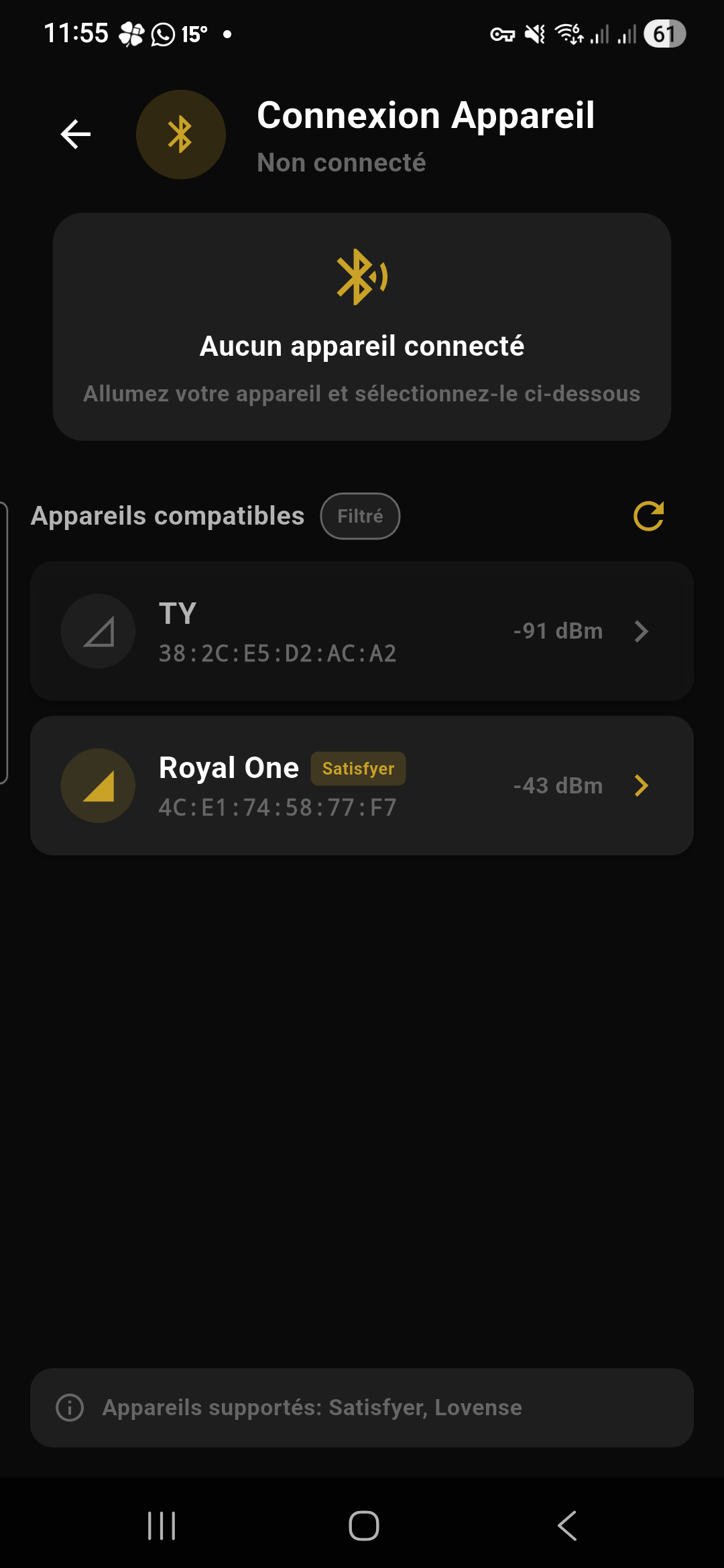Tap the -43 dBm signal strength reading
The image size is (724, 1568).
[558, 785]
